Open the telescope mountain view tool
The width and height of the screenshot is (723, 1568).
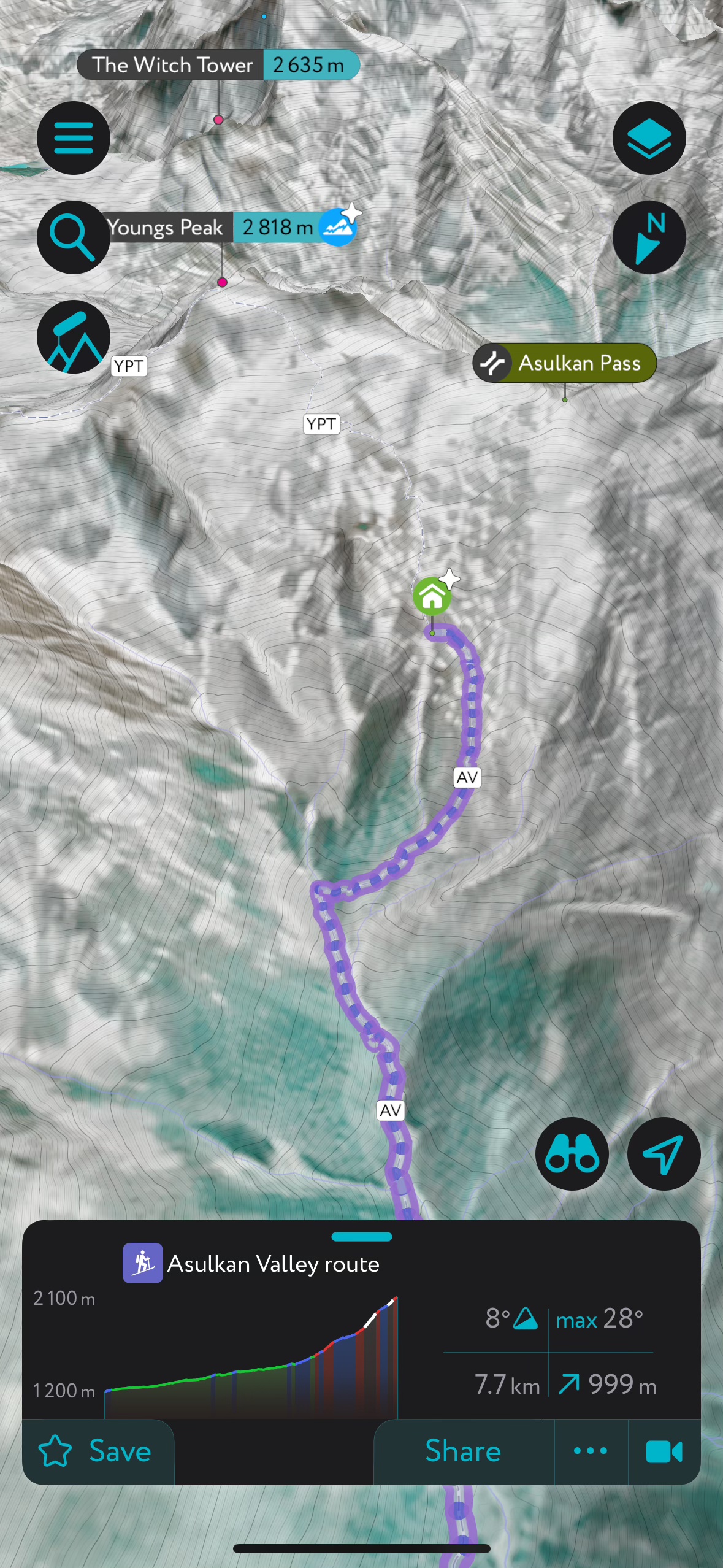point(74,337)
